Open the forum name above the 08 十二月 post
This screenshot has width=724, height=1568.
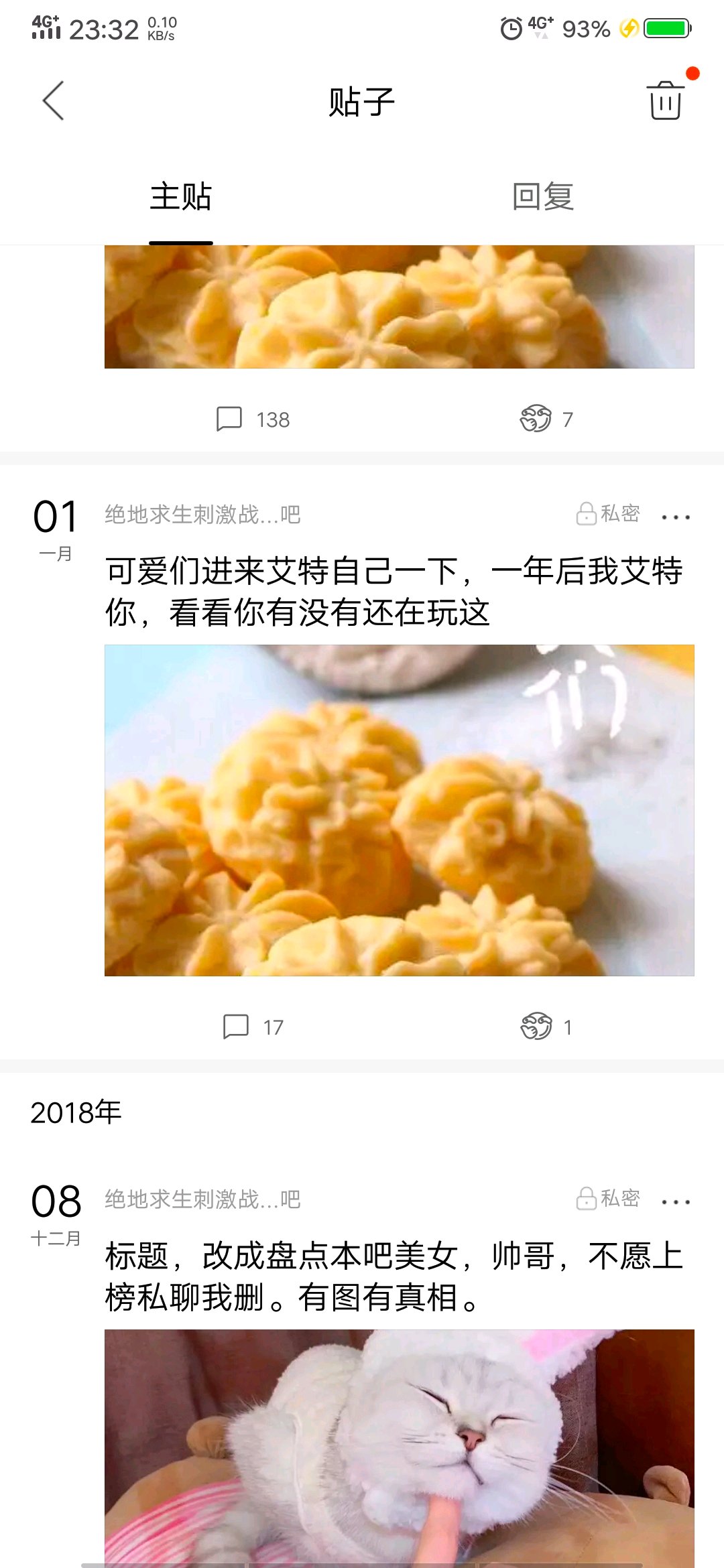(x=202, y=1199)
